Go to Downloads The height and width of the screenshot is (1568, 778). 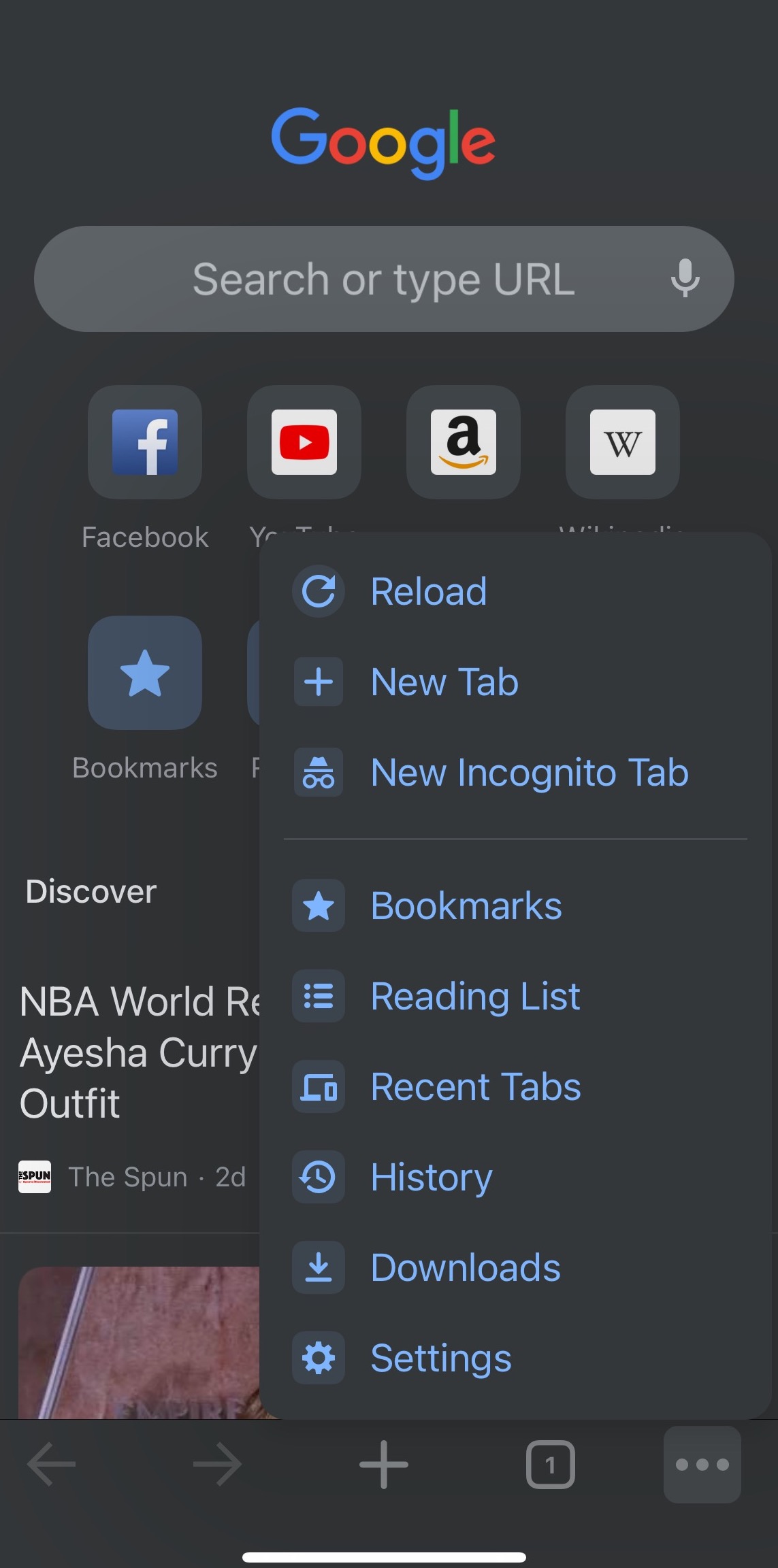coord(466,1267)
